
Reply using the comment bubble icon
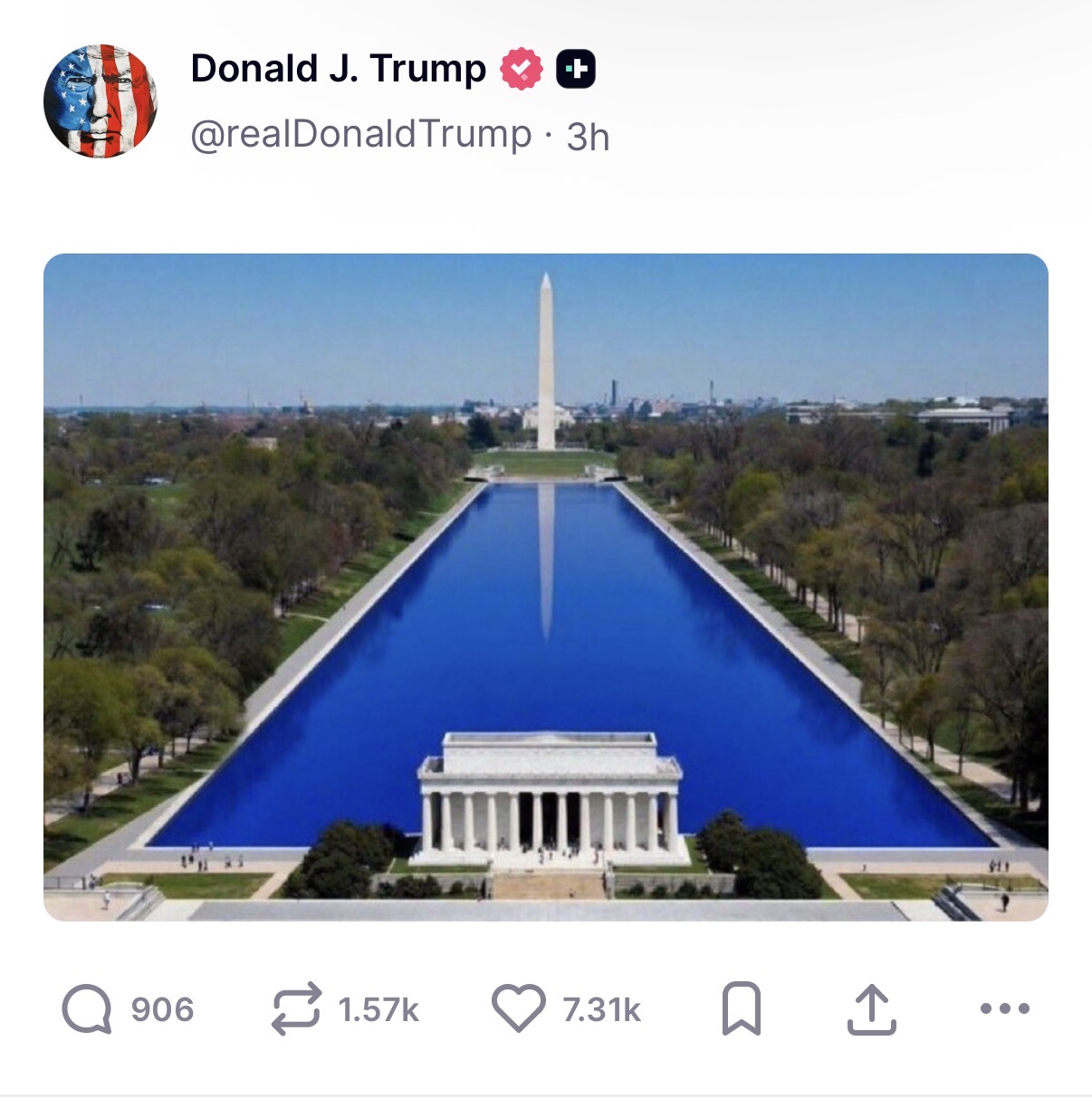(x=87, y=1009)
